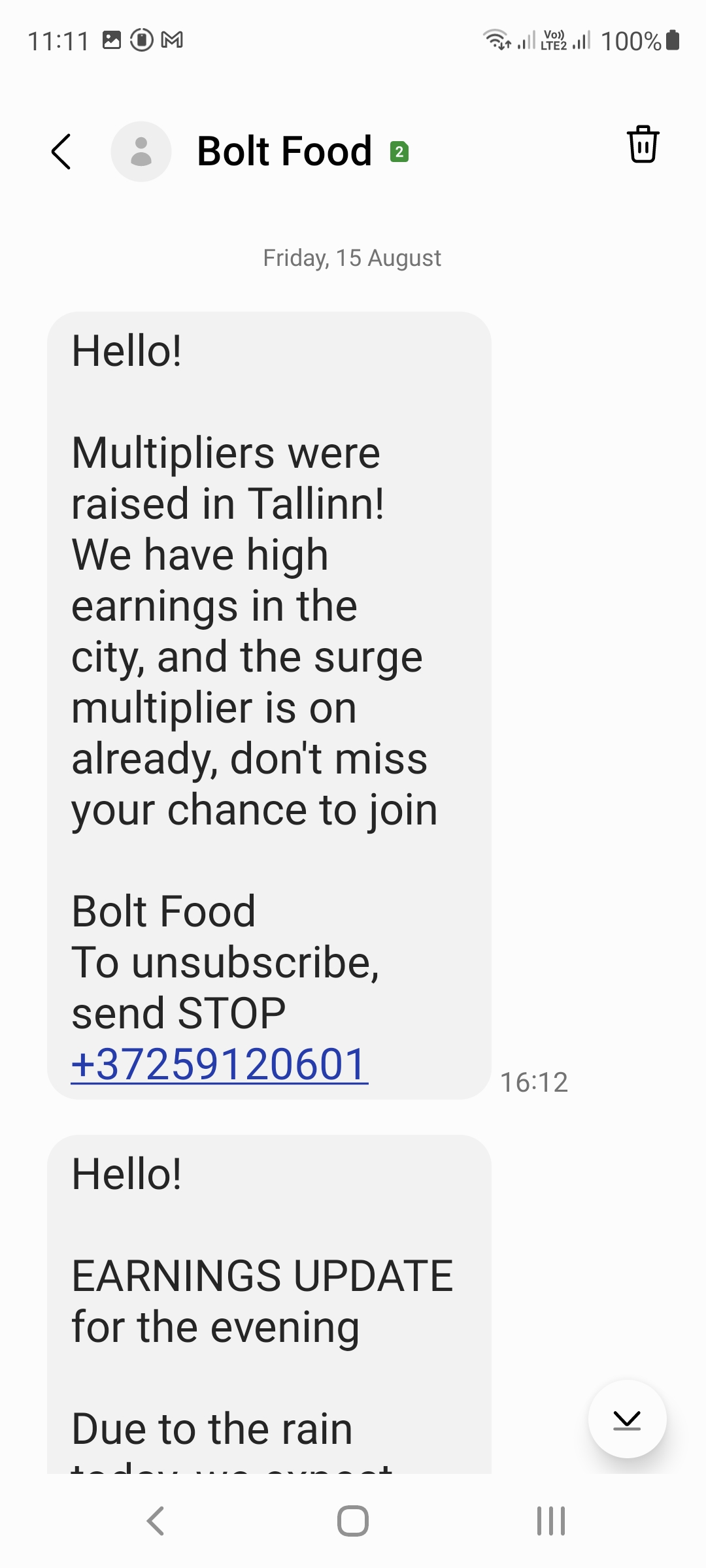The height and width of the screenshot is (1568, 706).
Task: Open the system recent apps button
Action: click(550, 1521)
